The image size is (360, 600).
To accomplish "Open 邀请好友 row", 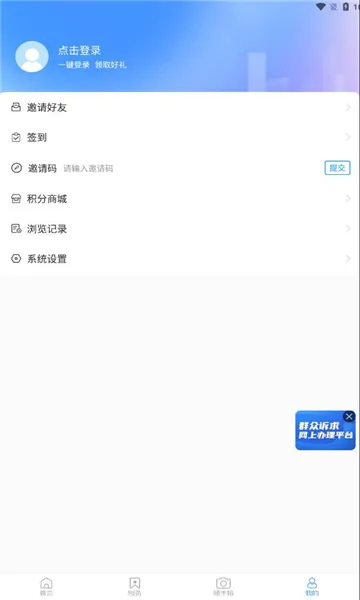I will point(180,108).
